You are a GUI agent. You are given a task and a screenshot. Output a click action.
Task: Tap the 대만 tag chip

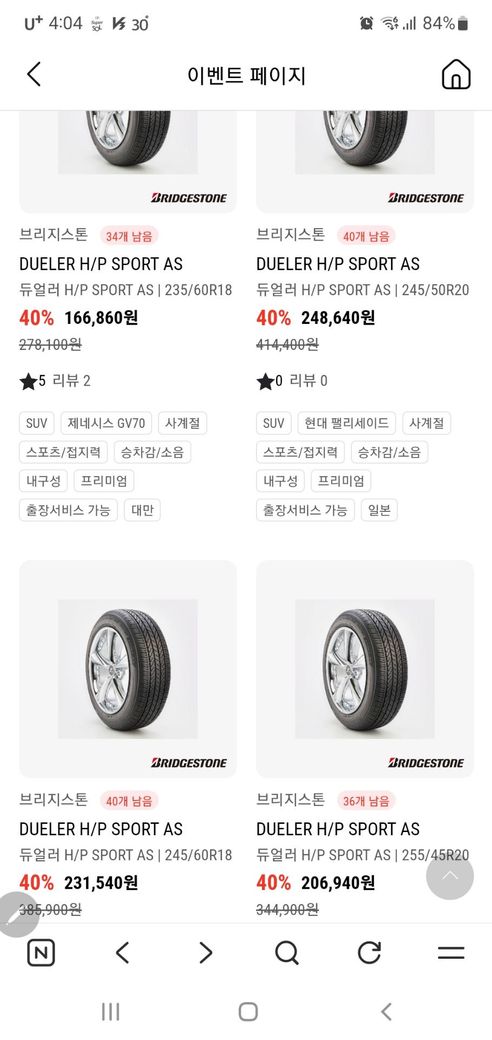click(142, 510)
